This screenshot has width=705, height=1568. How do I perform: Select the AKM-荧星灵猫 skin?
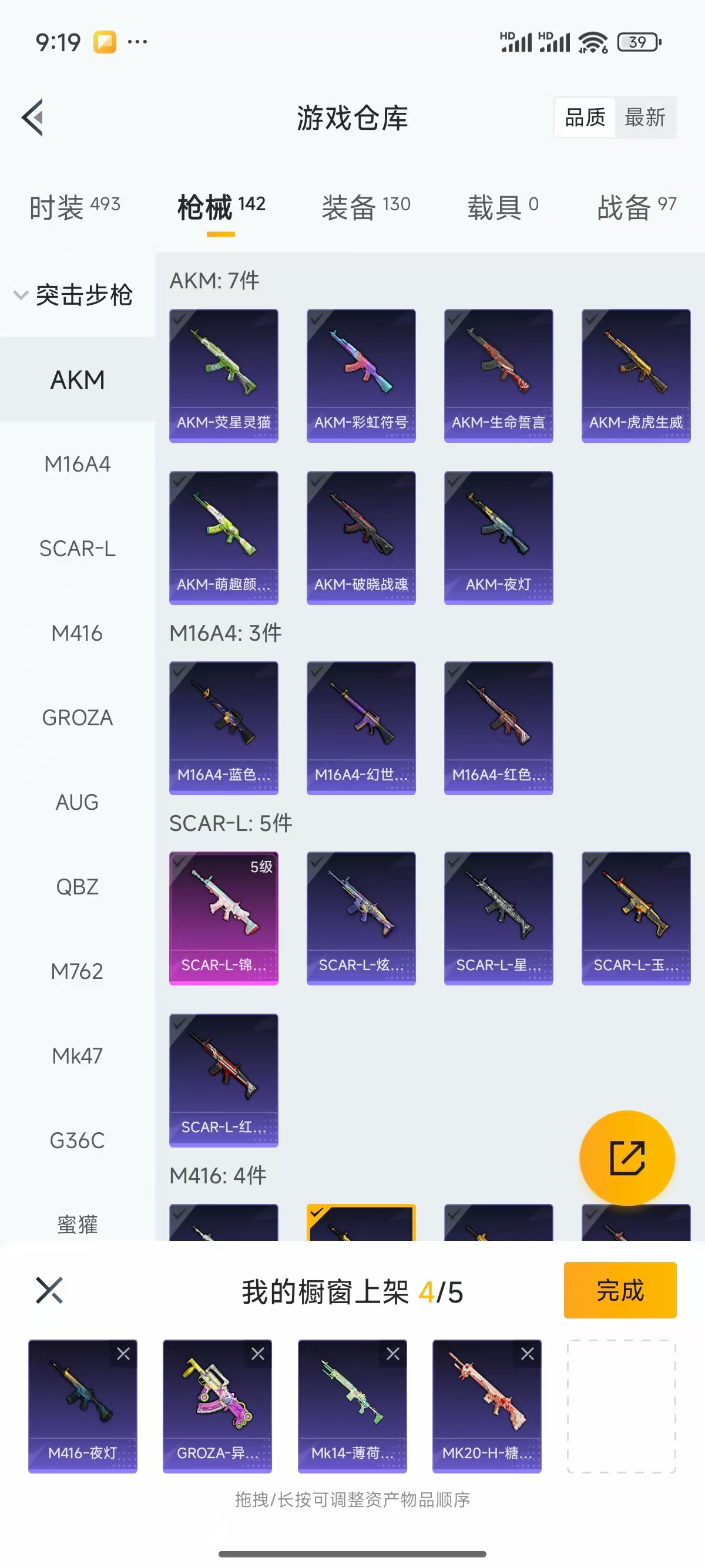223,375
